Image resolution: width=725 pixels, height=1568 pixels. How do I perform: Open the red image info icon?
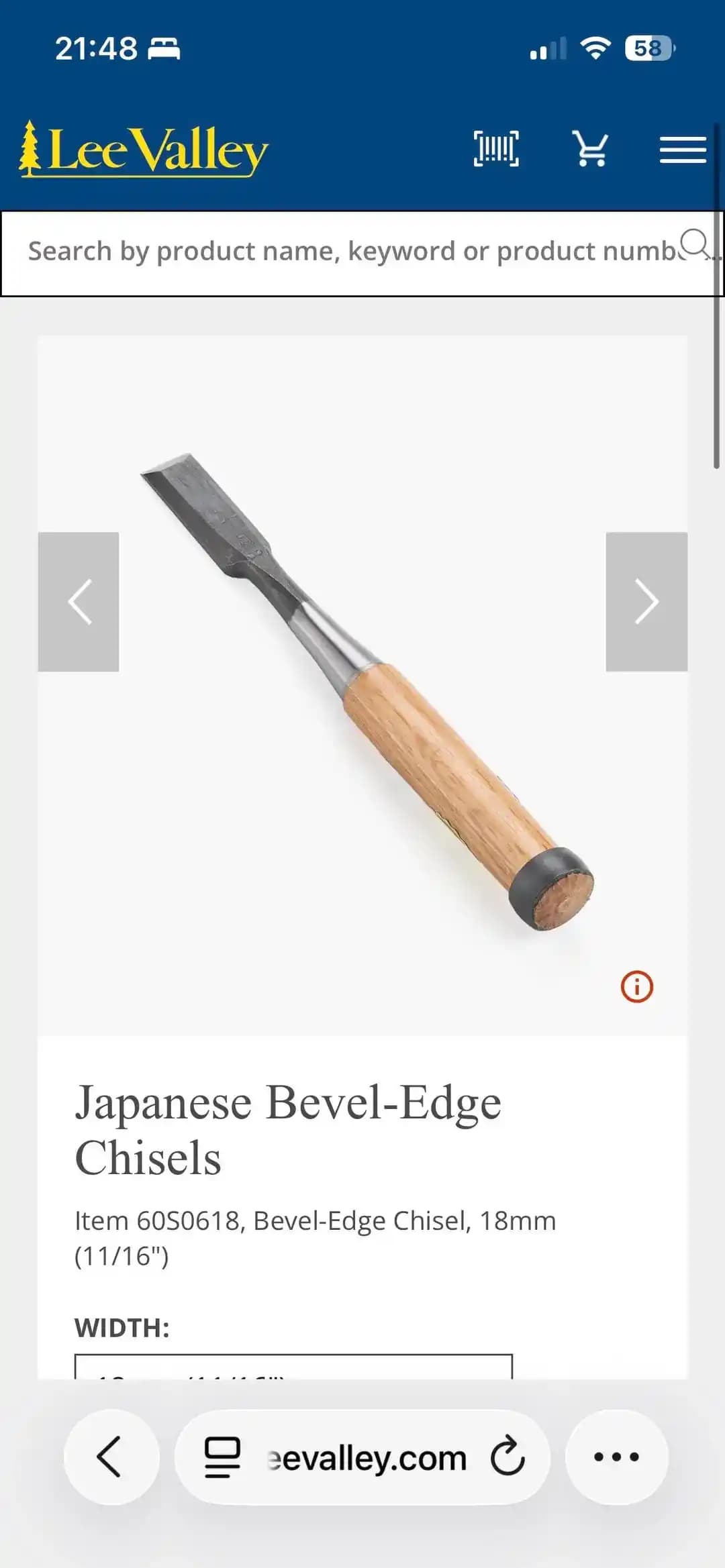coord(636,987)
